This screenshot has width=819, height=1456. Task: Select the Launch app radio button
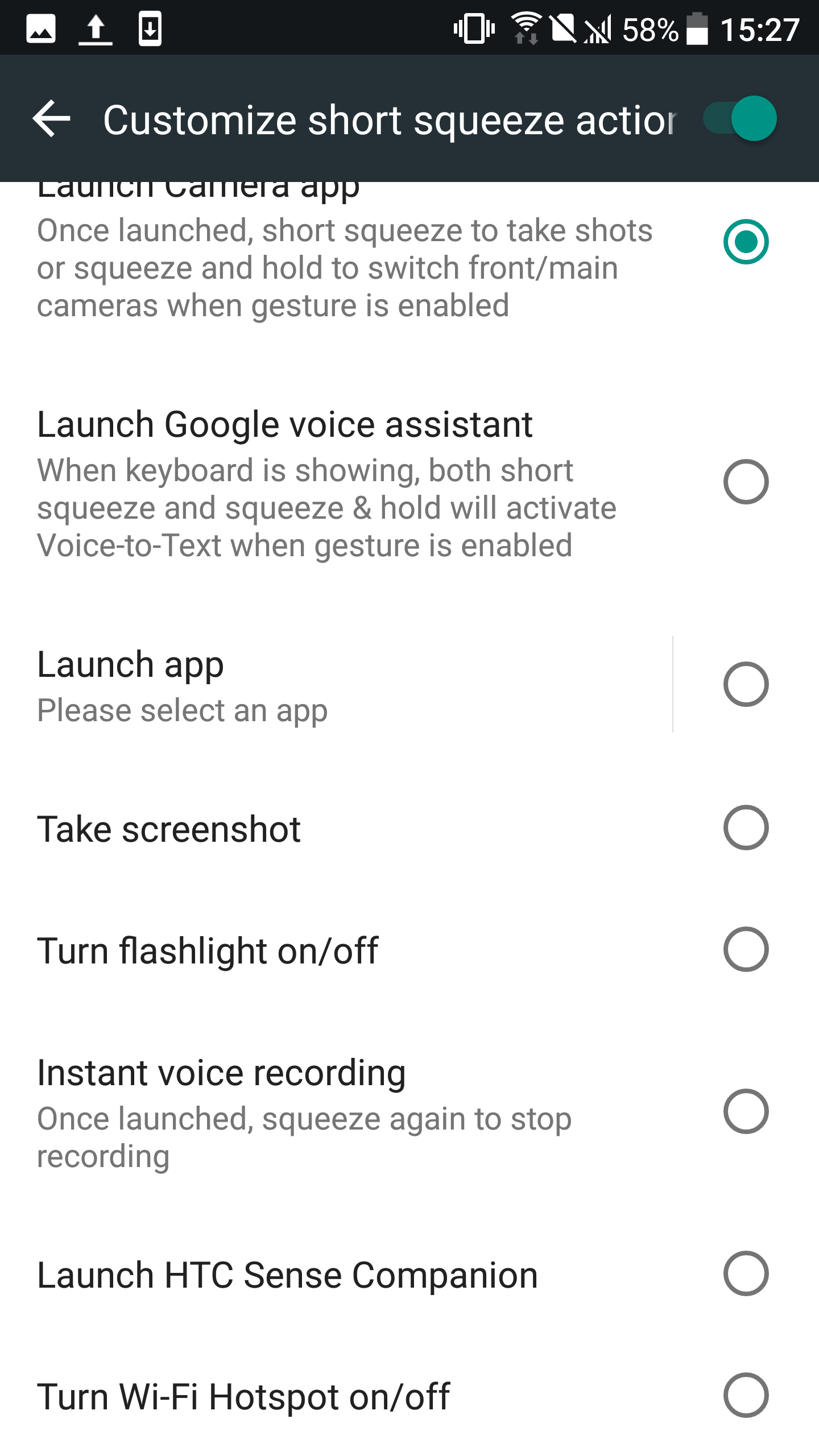point(746,684)
